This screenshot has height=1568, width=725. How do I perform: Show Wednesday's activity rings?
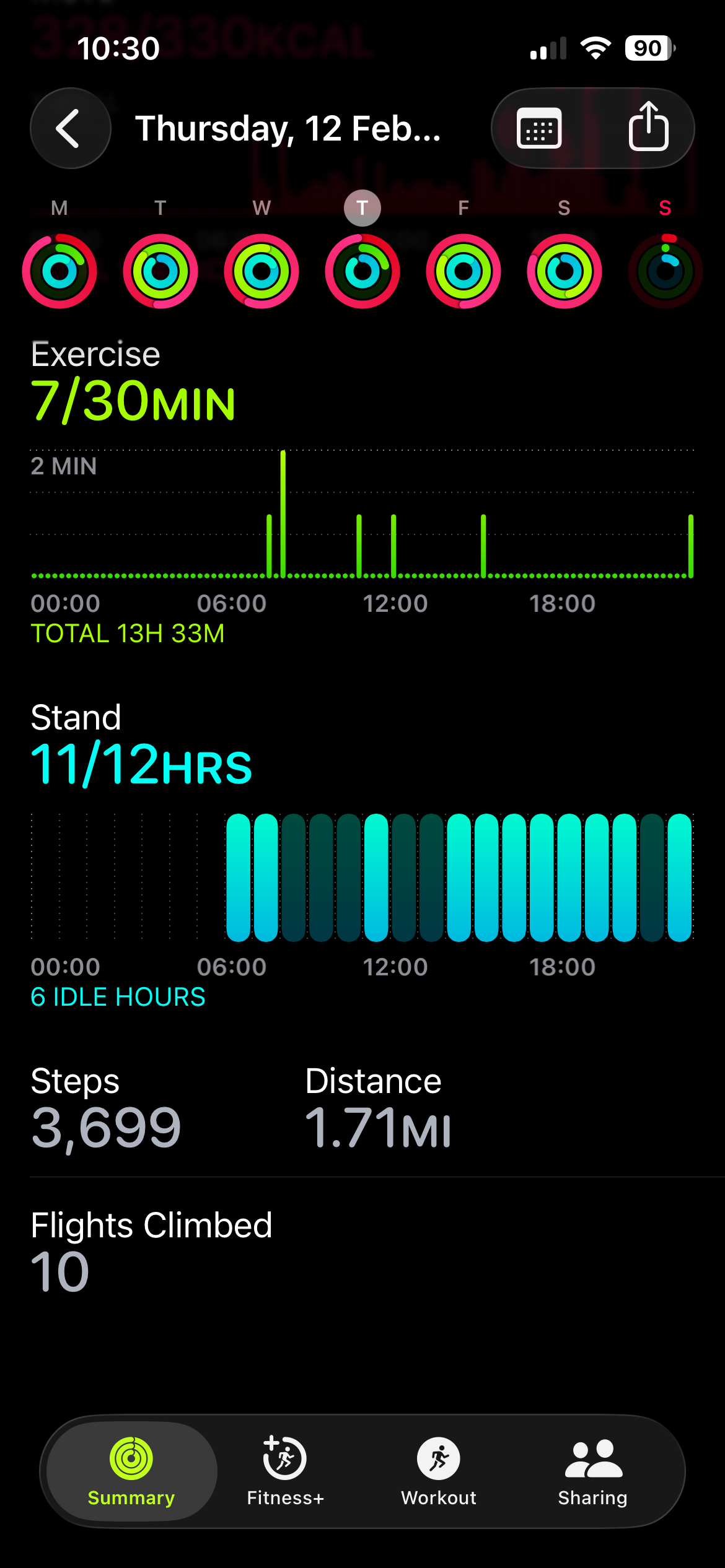(x=261, y=271)
